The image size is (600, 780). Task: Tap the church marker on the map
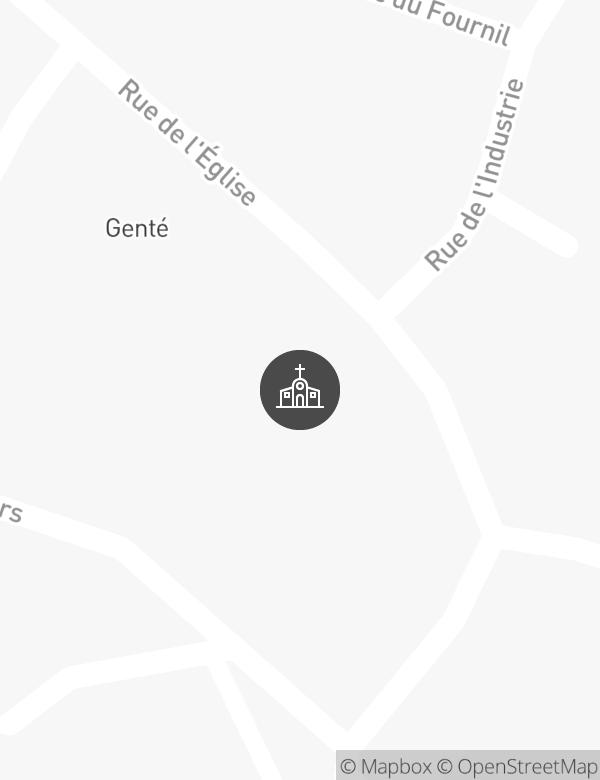click(300, 390)
